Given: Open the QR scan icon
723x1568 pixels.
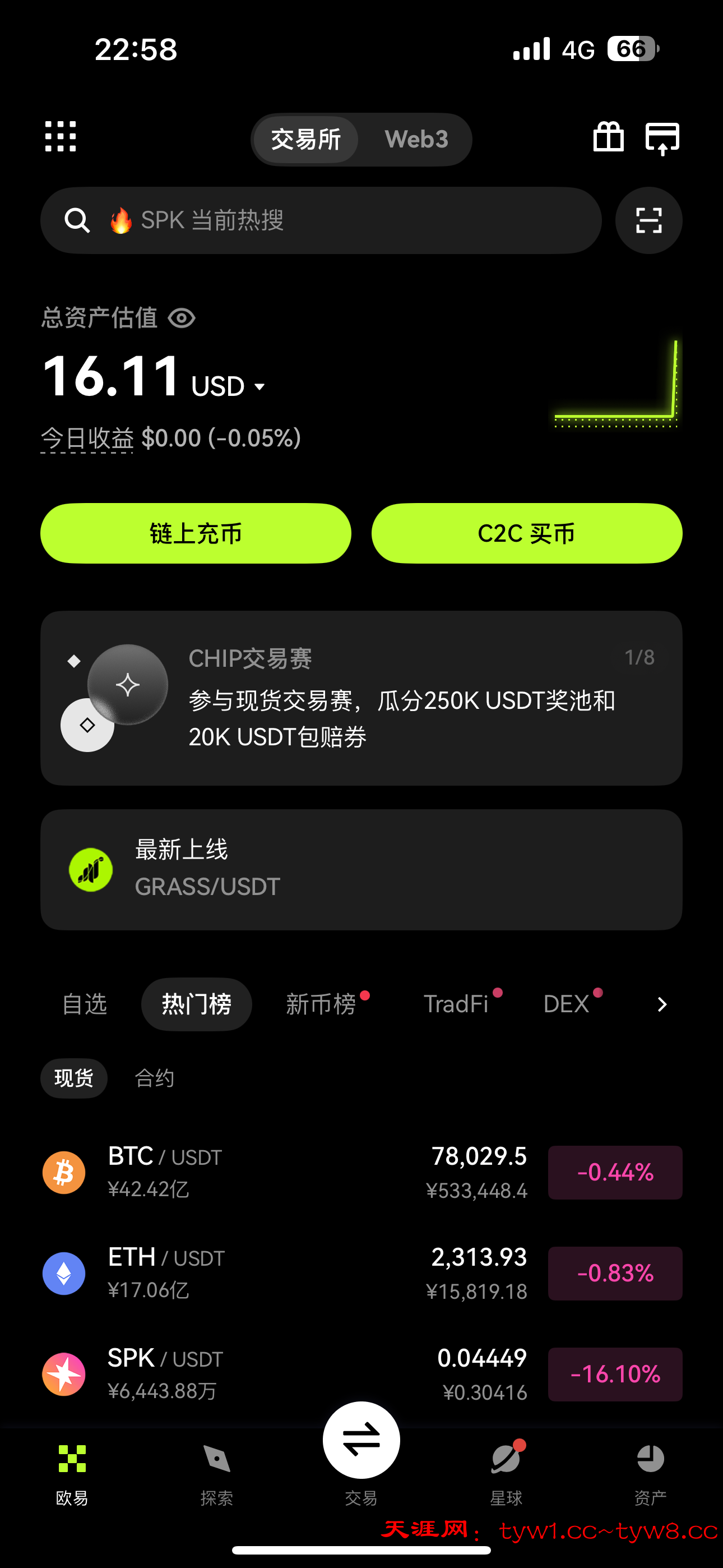Looking at the screenshot, I should point(648,220).
